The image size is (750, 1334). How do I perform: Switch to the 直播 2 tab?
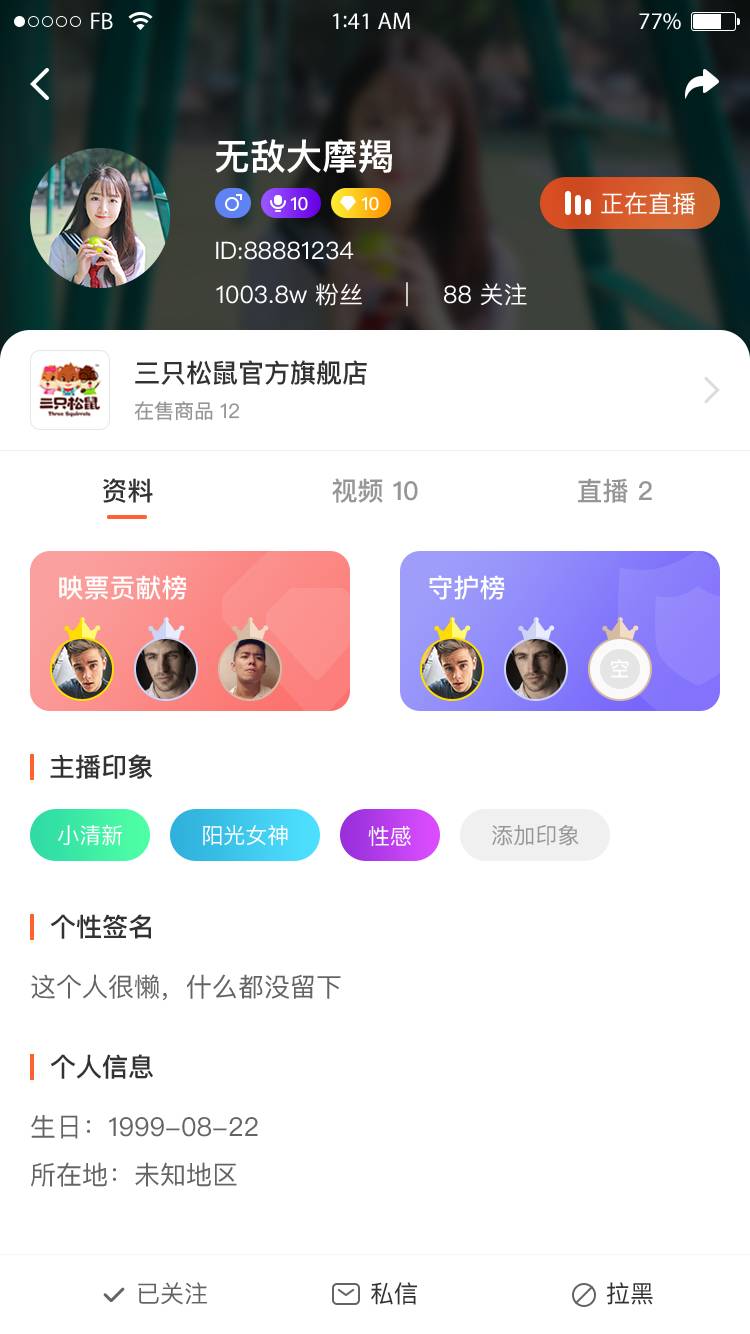614,491
